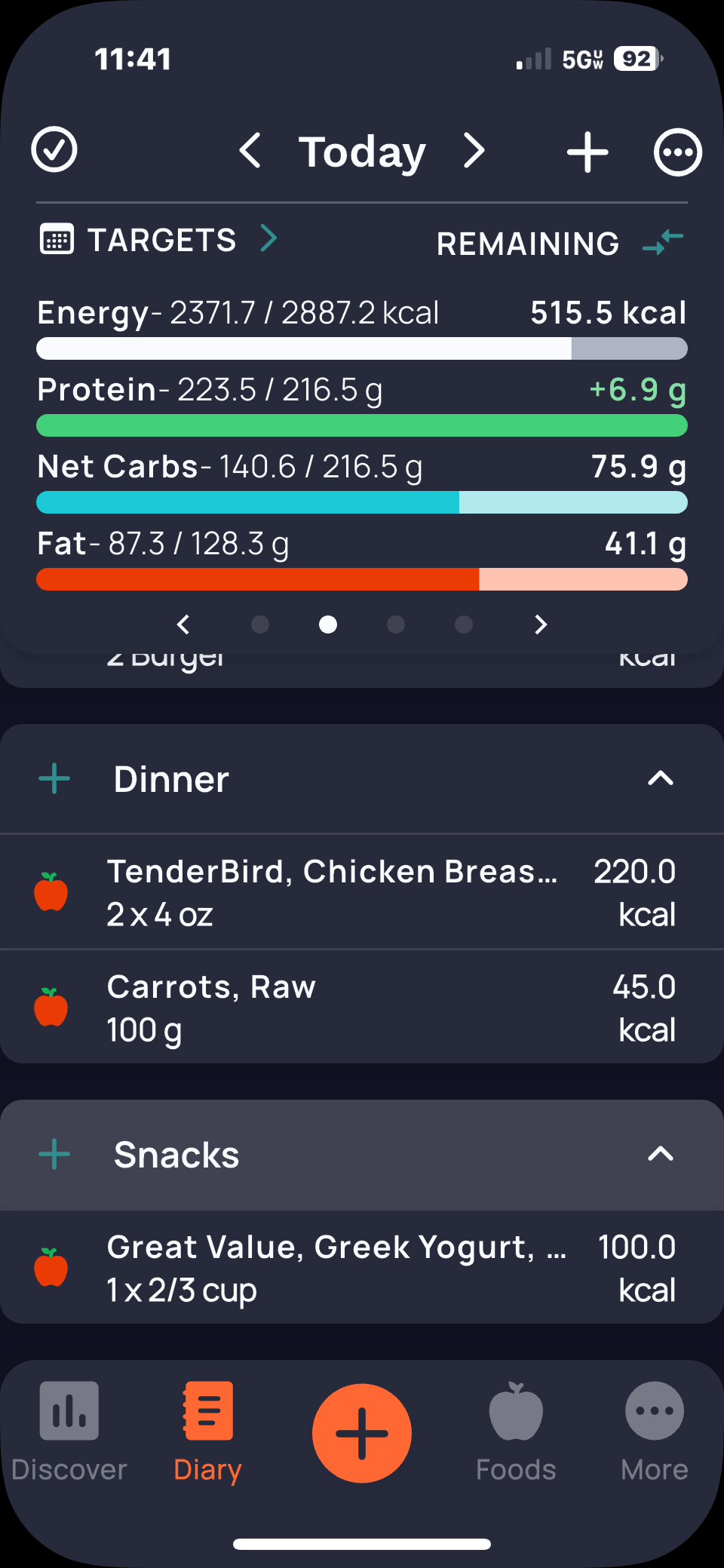Add a food to Snacks
The image size is (724, 1568).
coord(54,1154)
